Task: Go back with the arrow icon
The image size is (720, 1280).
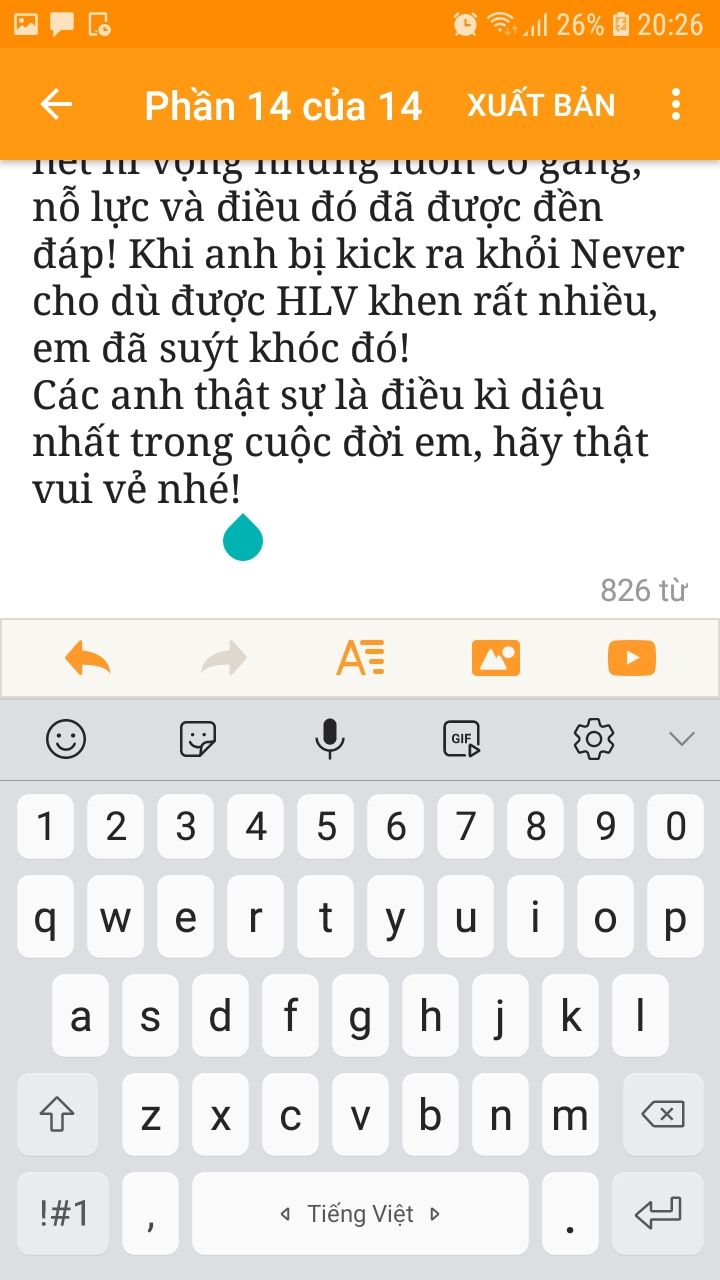Action: click(x=56, y=105)
